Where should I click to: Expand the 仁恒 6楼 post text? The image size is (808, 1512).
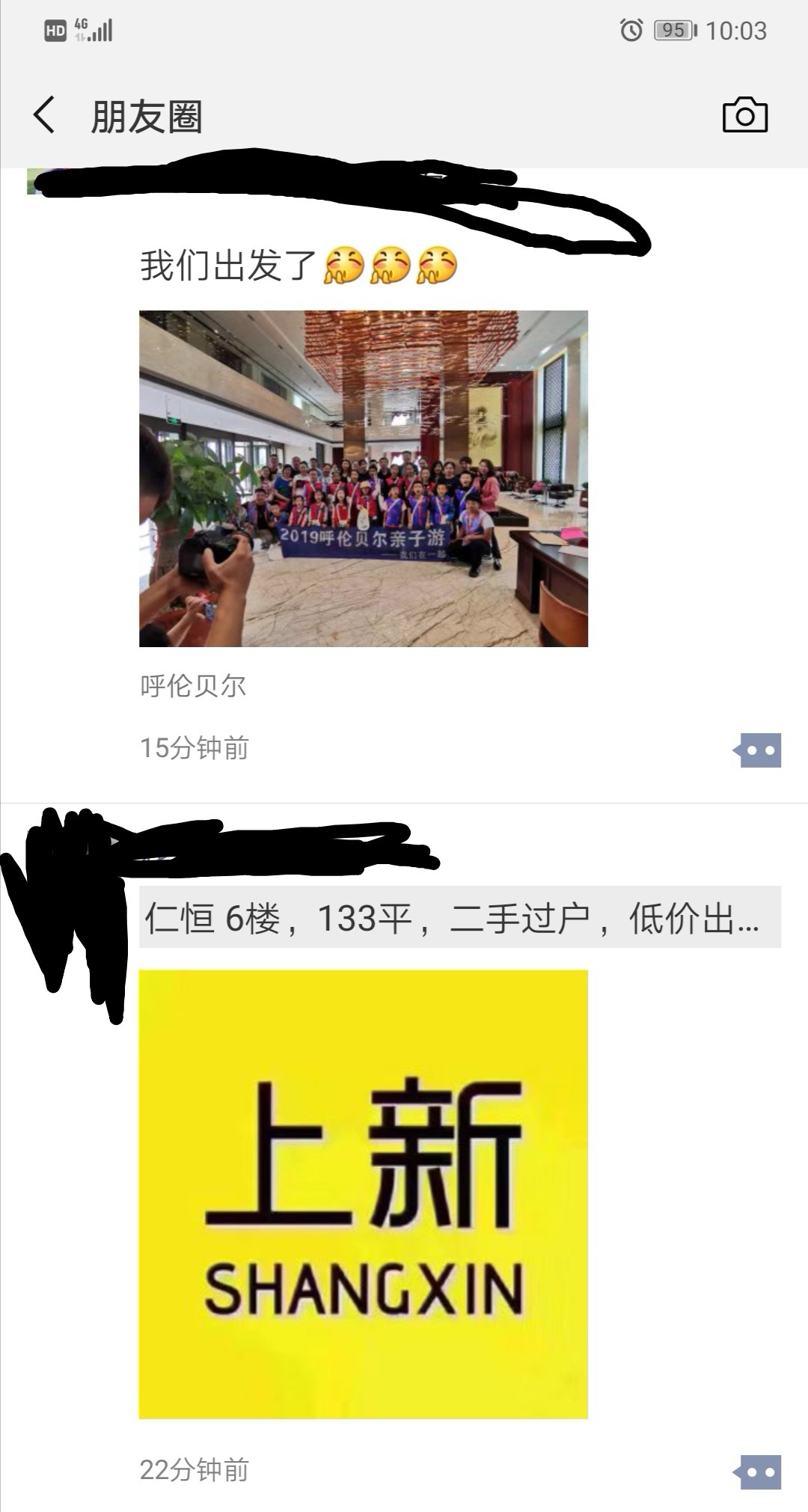coord(459,917)
